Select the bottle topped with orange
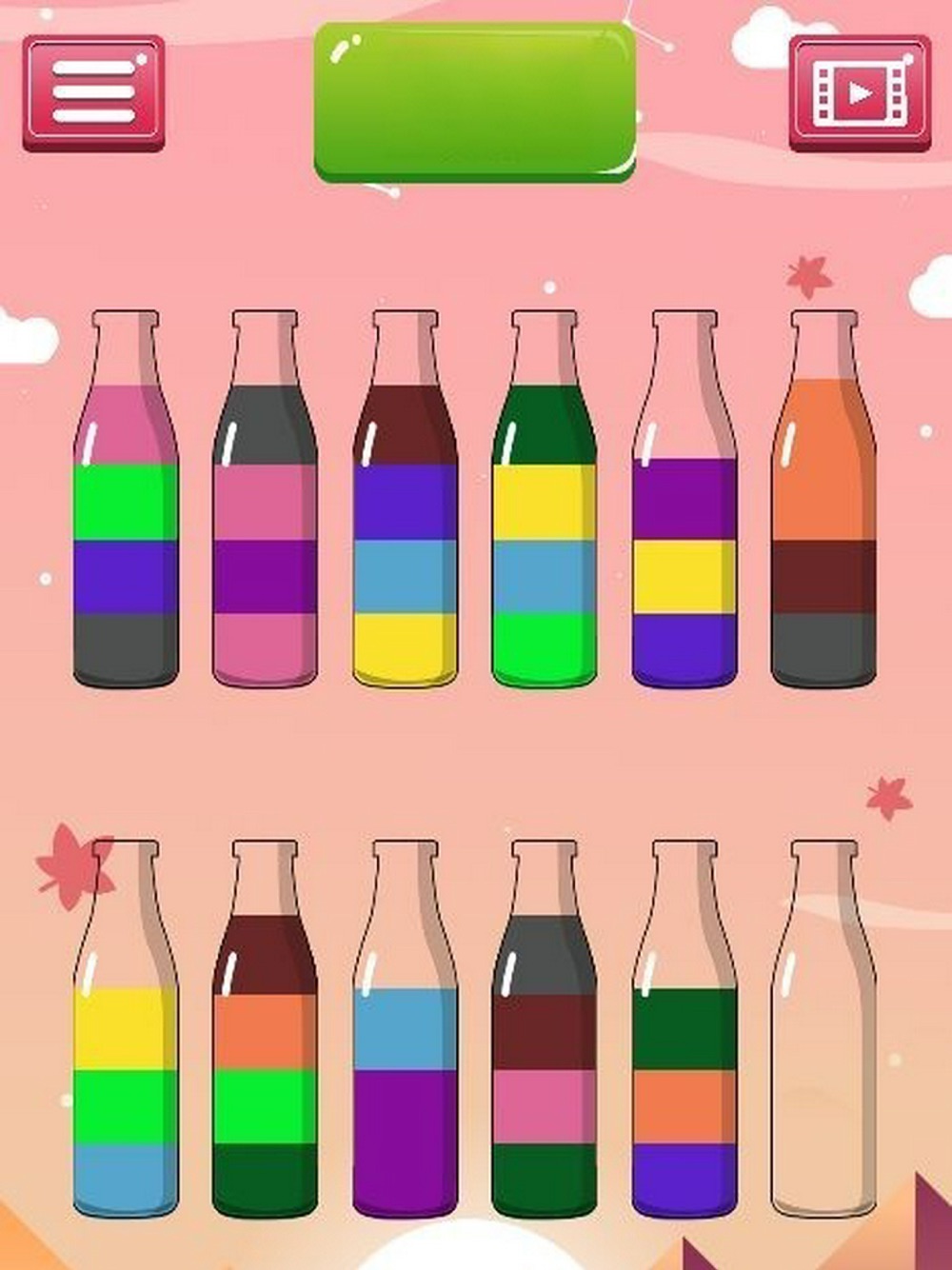Image resolution: width=952 pixels, height=1270 pixels. [x=823, y=514]
